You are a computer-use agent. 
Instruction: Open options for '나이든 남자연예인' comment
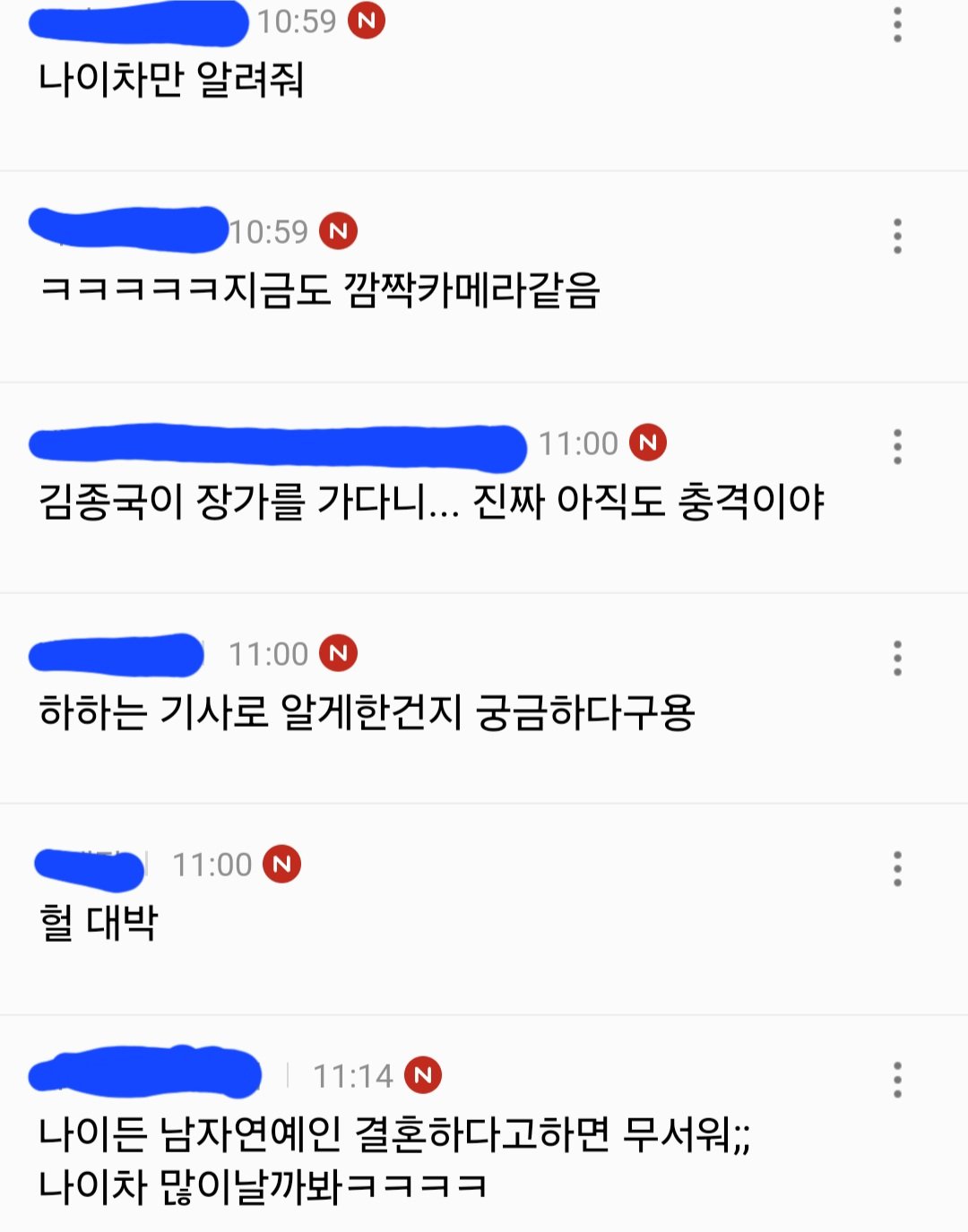(x=896, y=1080)
